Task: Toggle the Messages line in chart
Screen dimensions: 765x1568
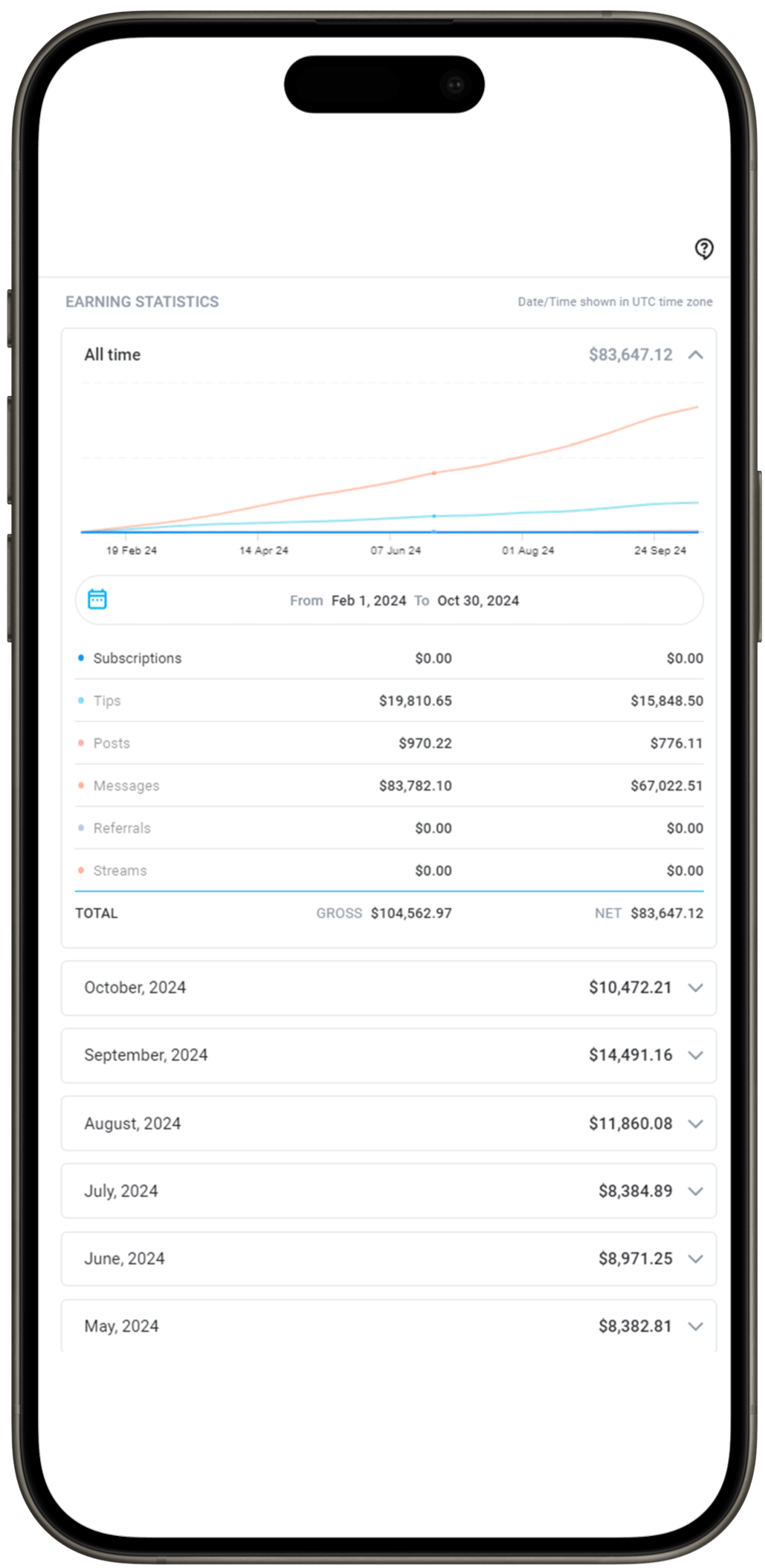Action: 126,785
